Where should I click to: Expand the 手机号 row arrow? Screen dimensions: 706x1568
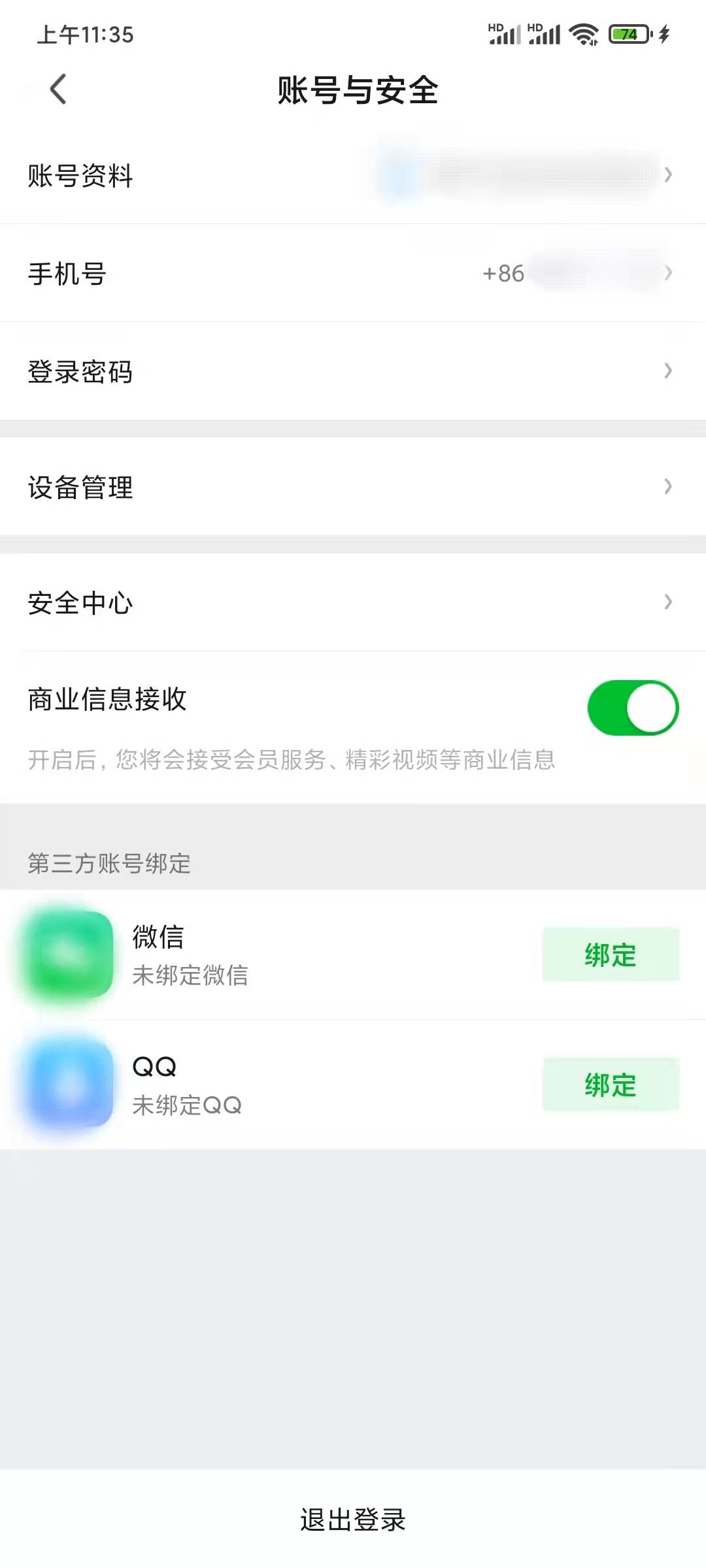coord(668,274)
